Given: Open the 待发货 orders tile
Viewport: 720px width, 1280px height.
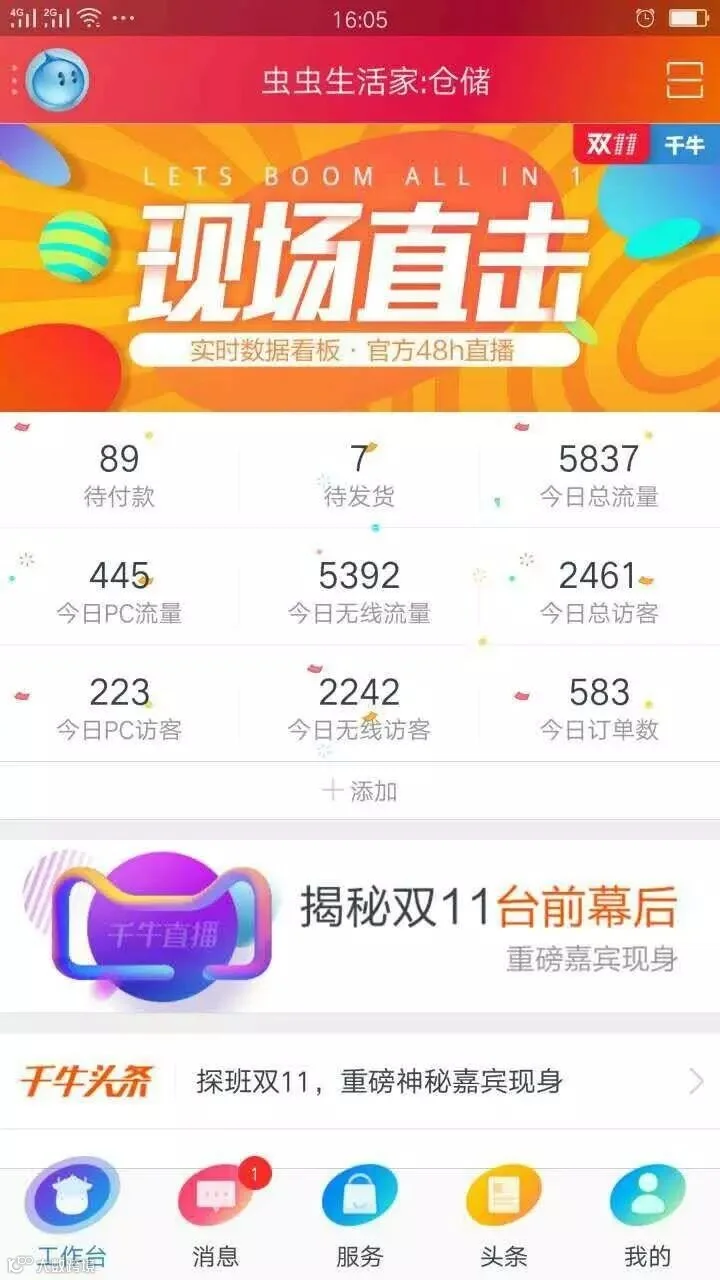Looking at the screenshot, I should tap(359, 473).
